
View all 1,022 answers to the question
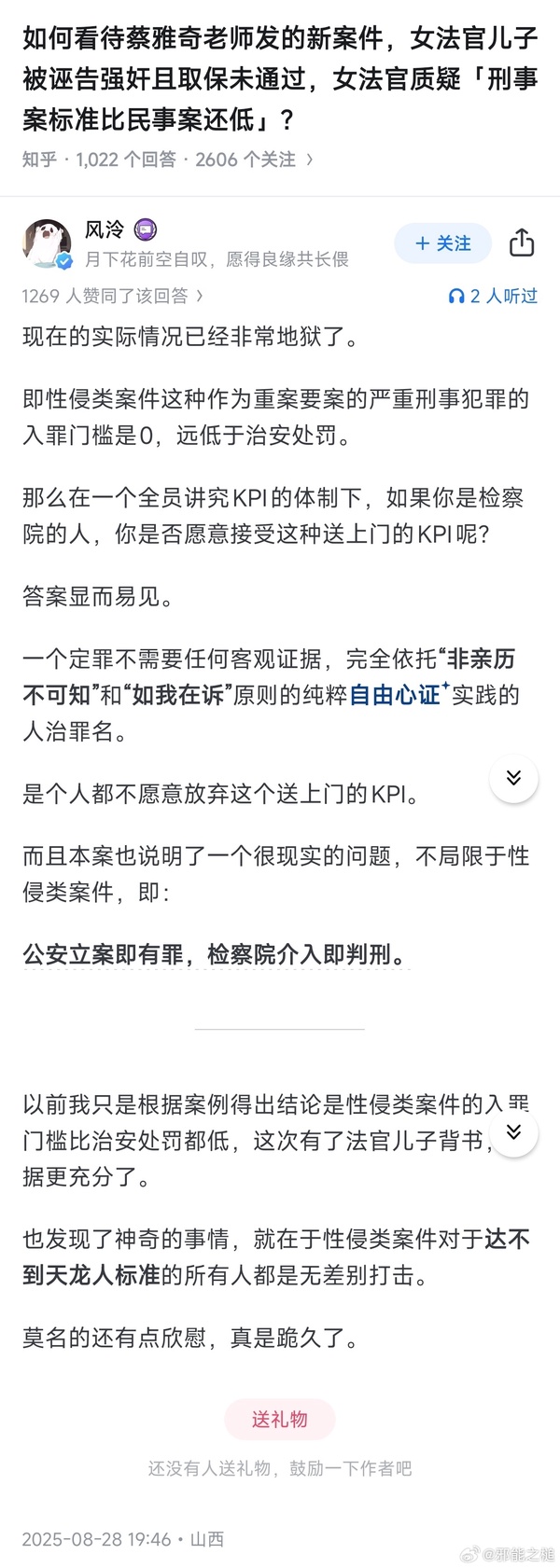coord(126,160)
